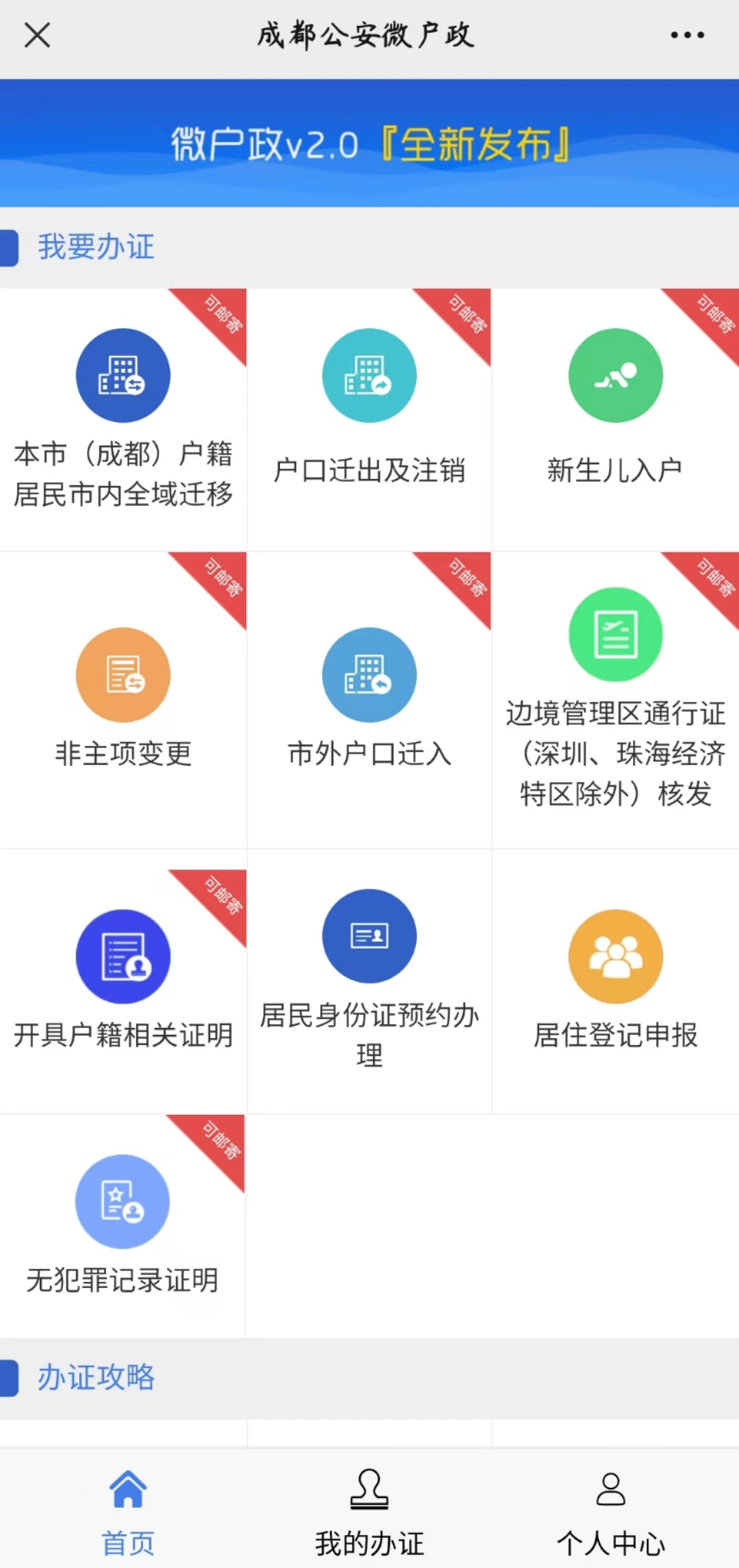
Task: Go to 我的办证 tab
Action: point(369,1510)
